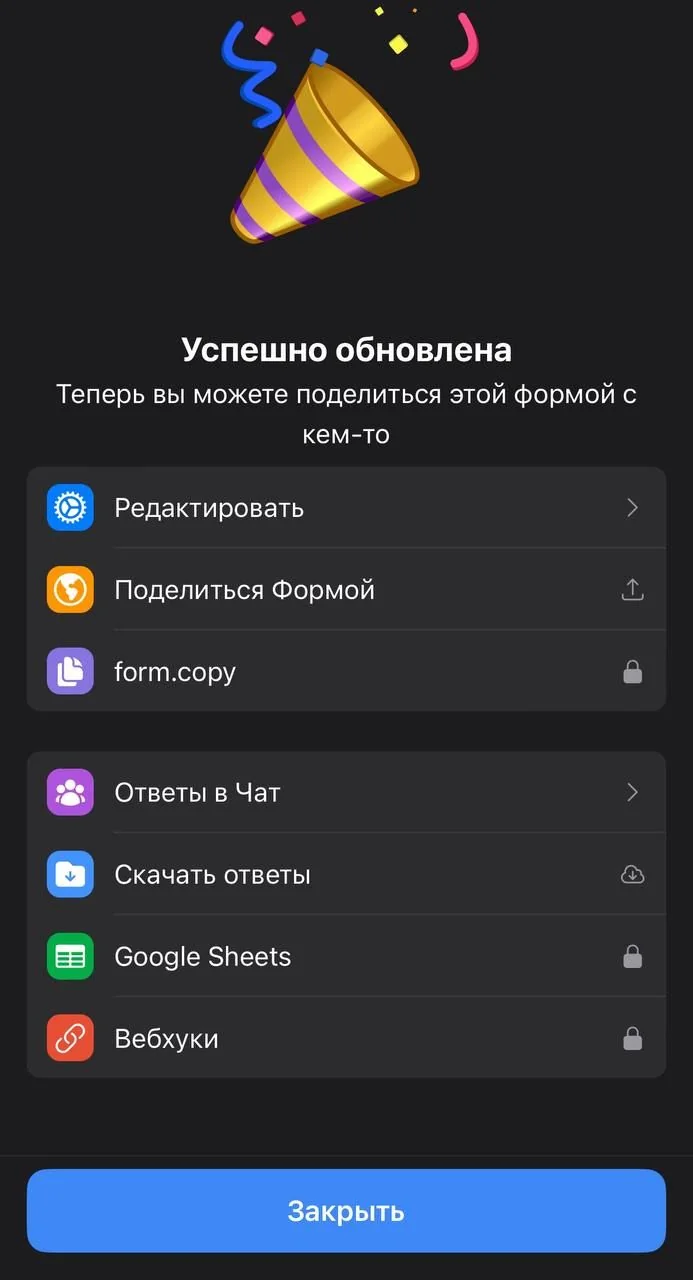Open Ответы в Чат settings

[x=346, y=792]
